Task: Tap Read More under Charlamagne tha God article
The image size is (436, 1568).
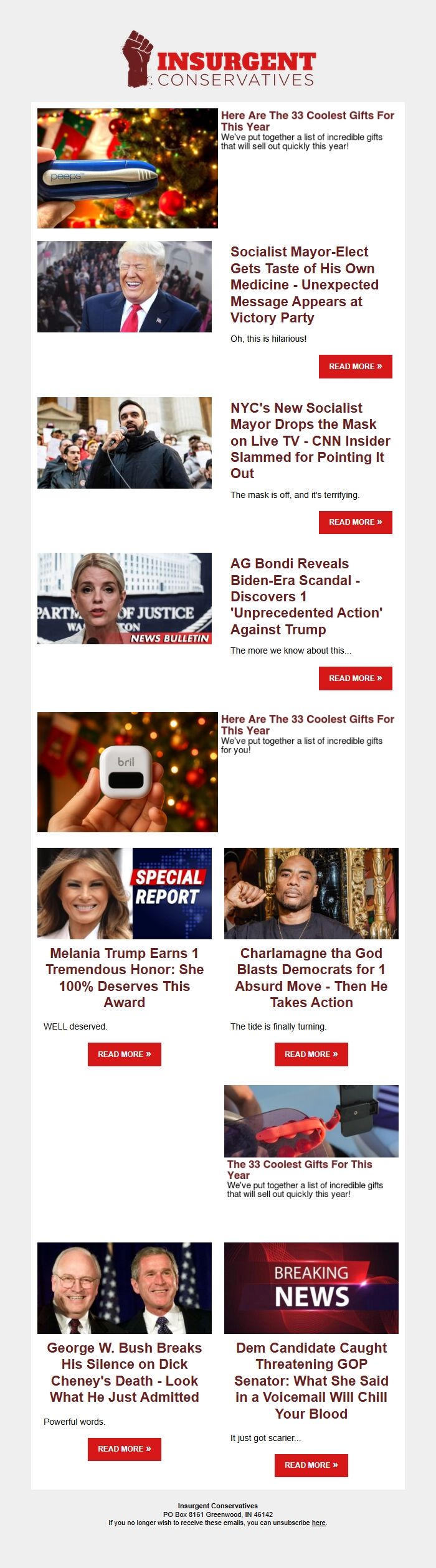Action: coord(311,1054)
